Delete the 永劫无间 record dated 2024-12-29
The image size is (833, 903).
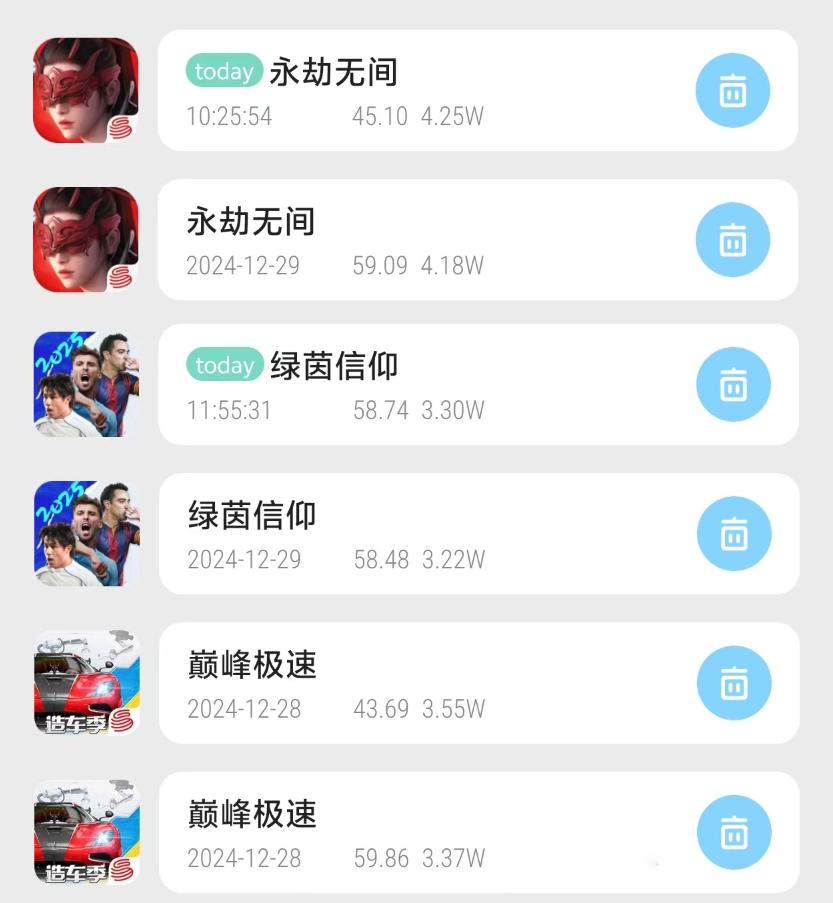(733, 240)
